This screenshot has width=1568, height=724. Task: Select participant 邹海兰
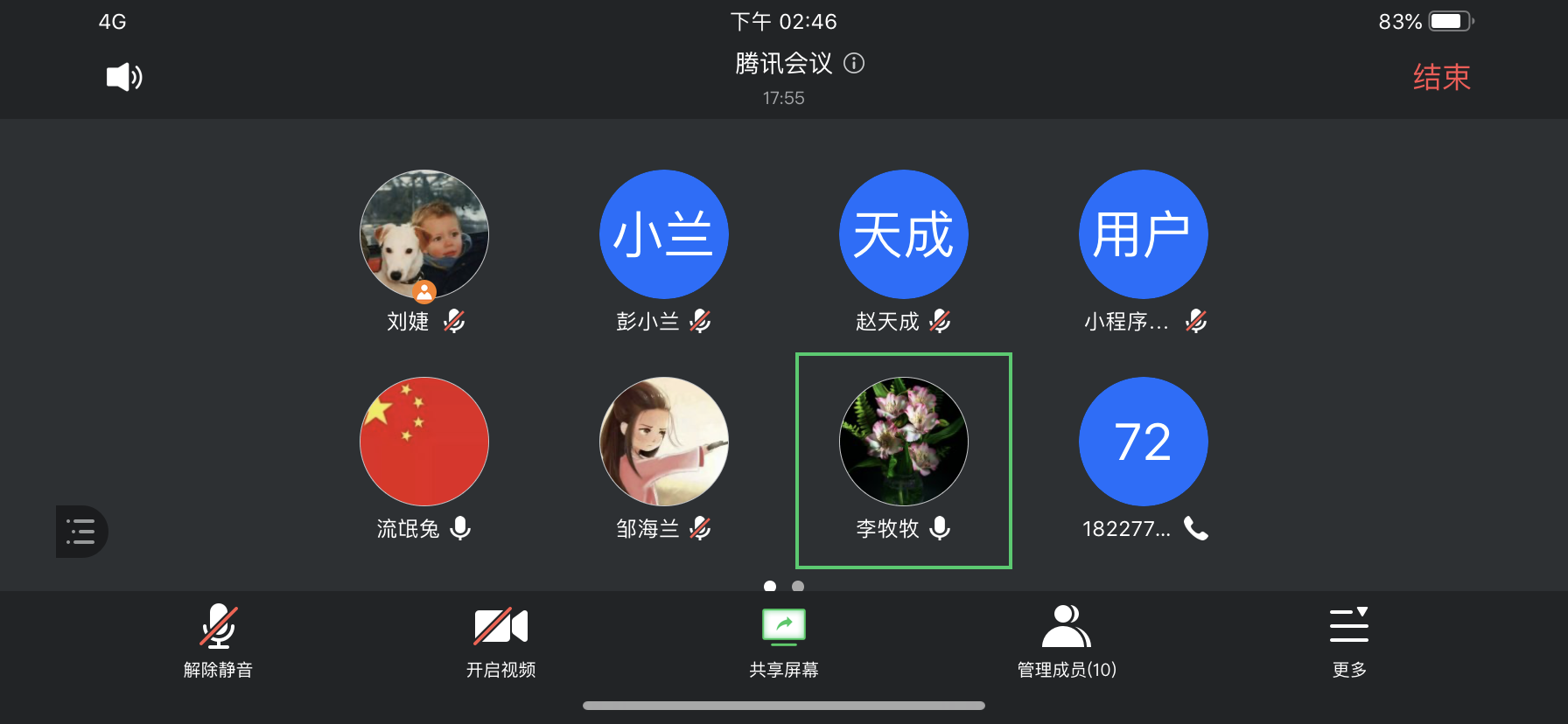click(x=664, y=442)
